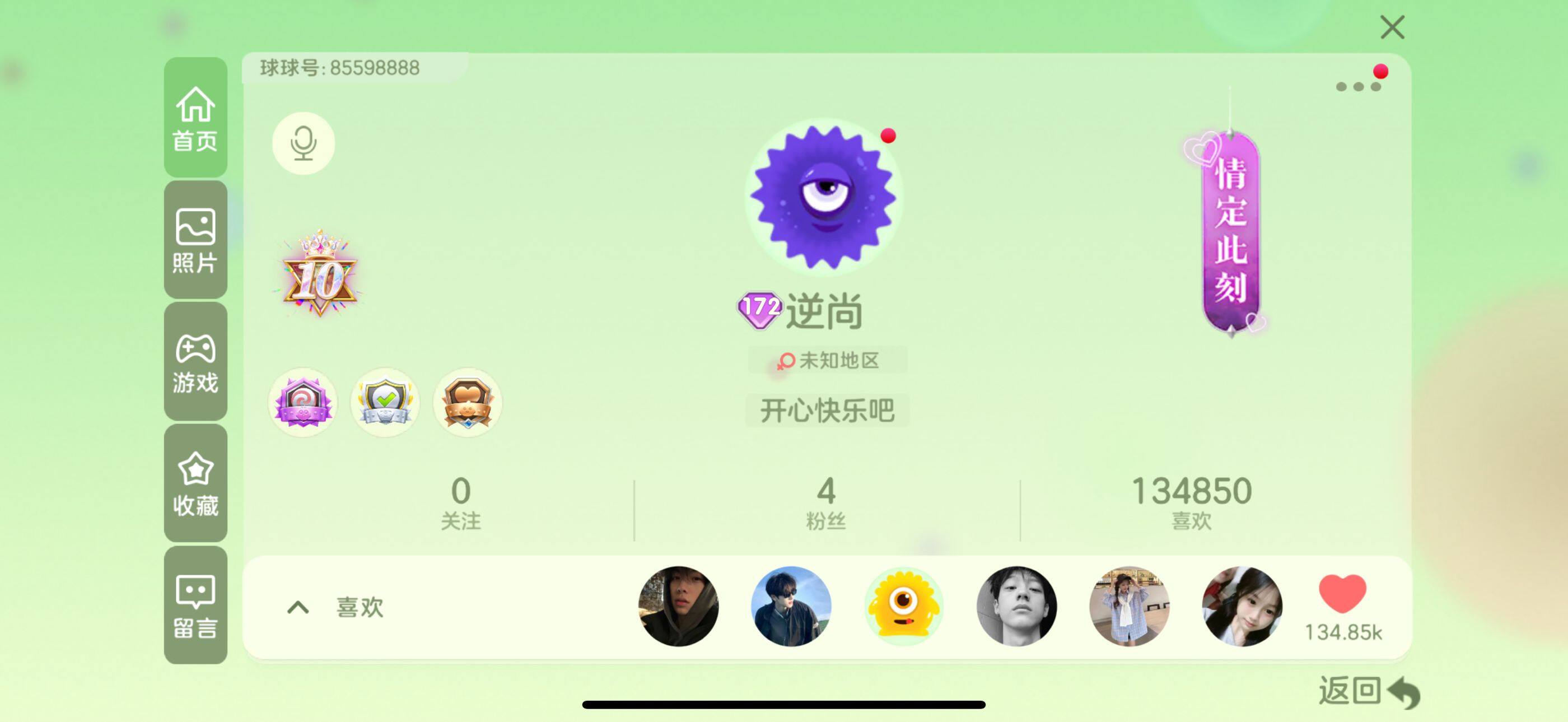Open the three-dot overflow menu
Viewport: 1568px width, 722px height.
click(1358, 86)
